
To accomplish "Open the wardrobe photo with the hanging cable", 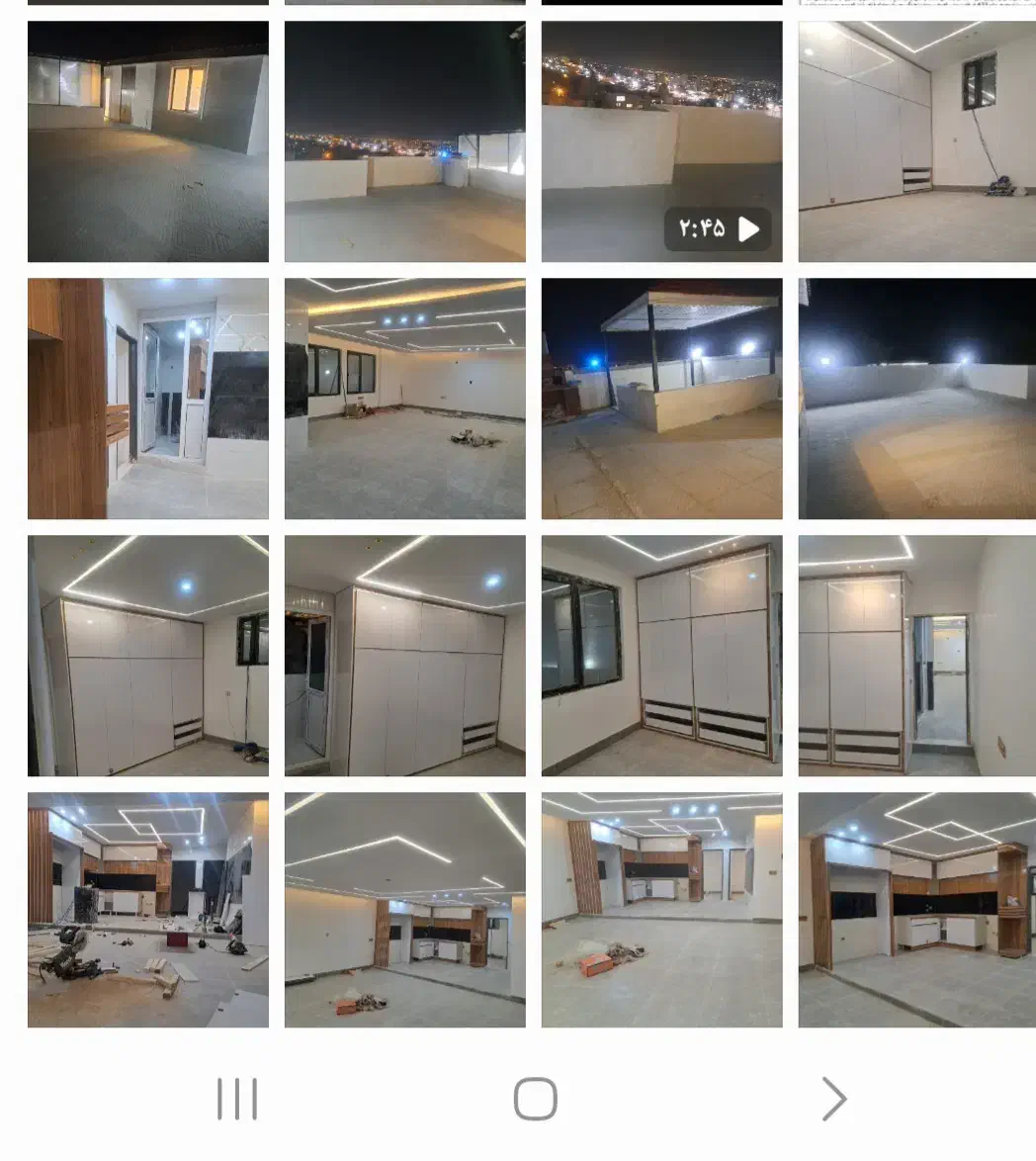I will pyautogui.click(x=917, y=141).
